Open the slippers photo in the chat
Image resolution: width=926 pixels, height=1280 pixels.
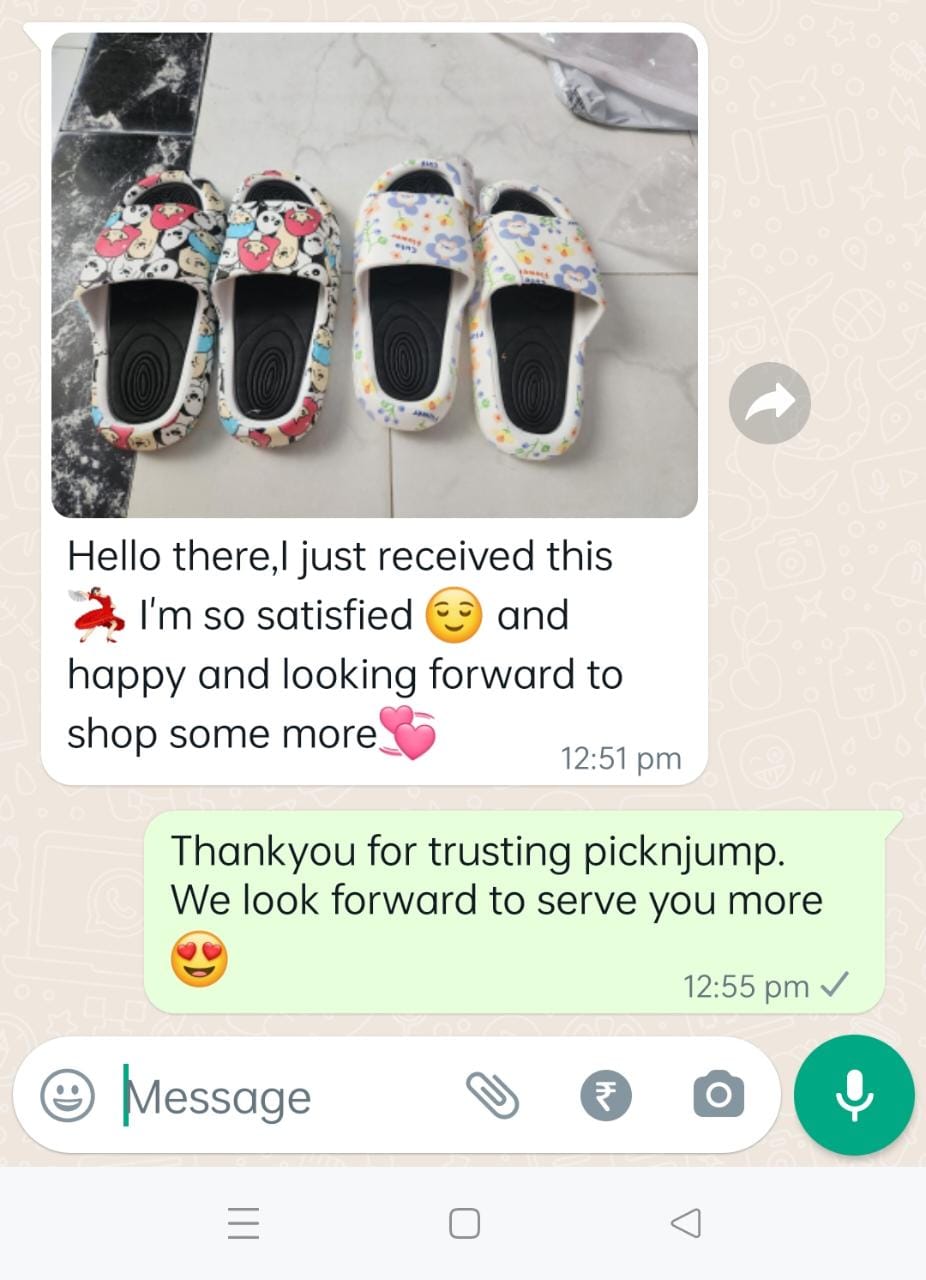point(374,275)
